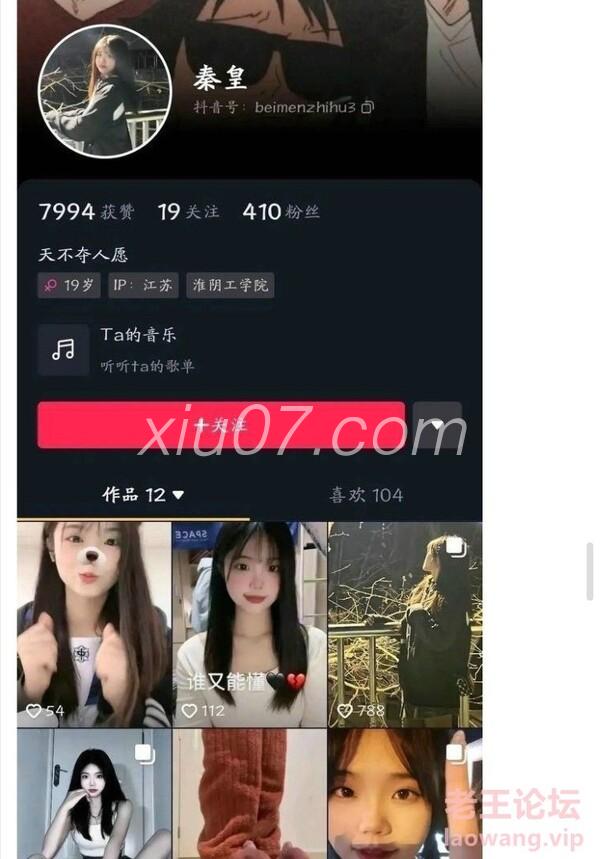600x859 pixels.
Task: Open the 19 关注 following list
Action: [188, 212]
